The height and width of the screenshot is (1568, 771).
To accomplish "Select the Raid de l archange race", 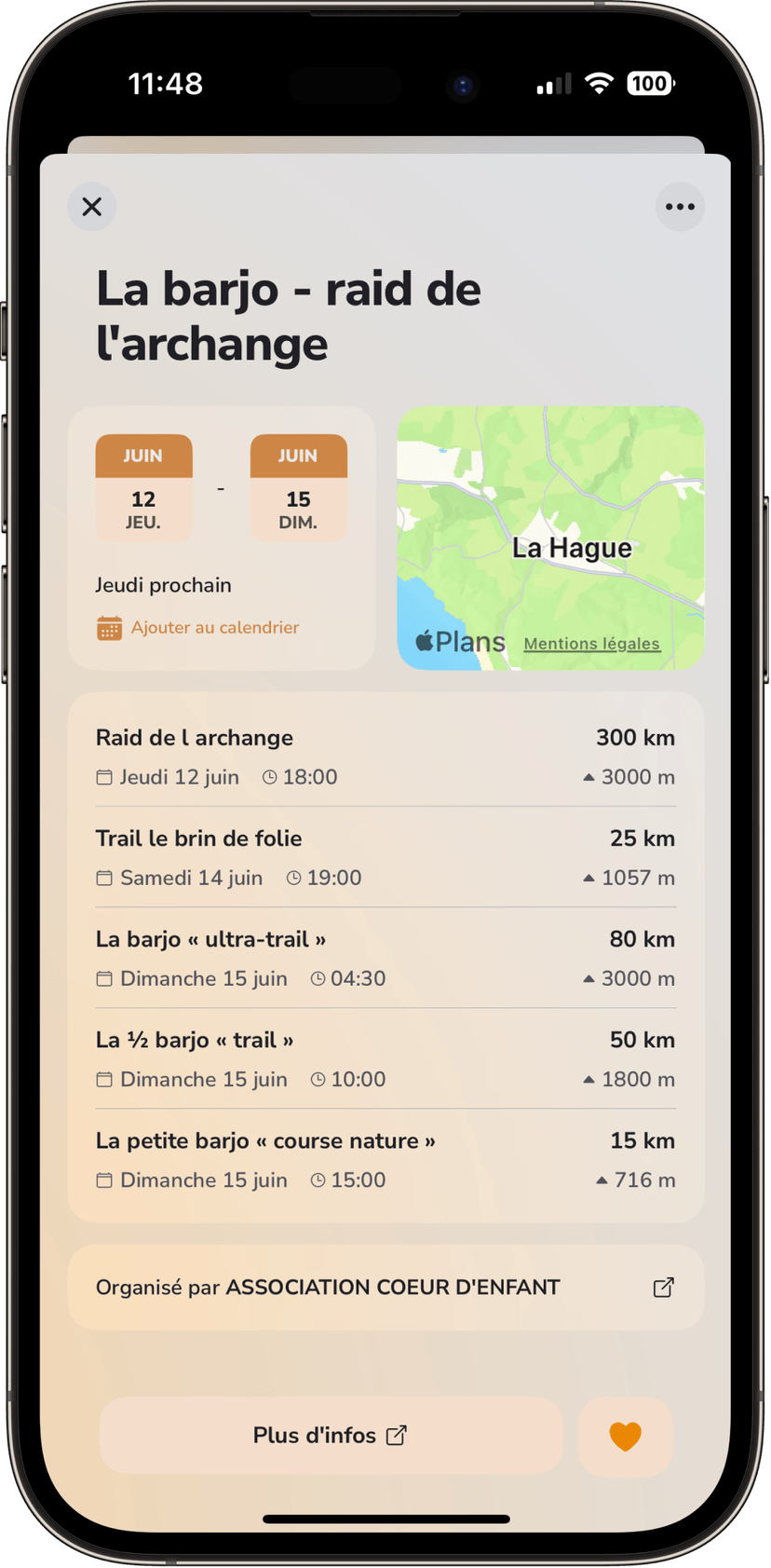I will click(x=385, y=757).
